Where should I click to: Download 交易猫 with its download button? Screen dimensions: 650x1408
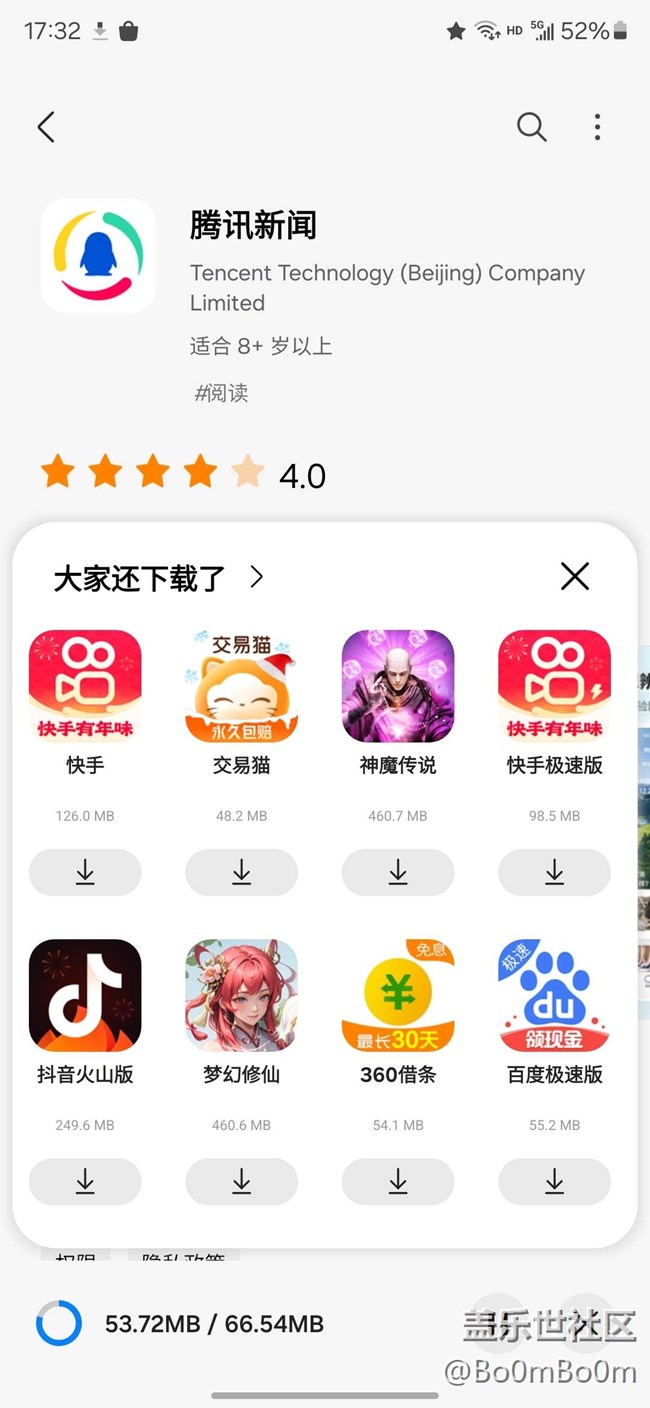tap(241, 872)
